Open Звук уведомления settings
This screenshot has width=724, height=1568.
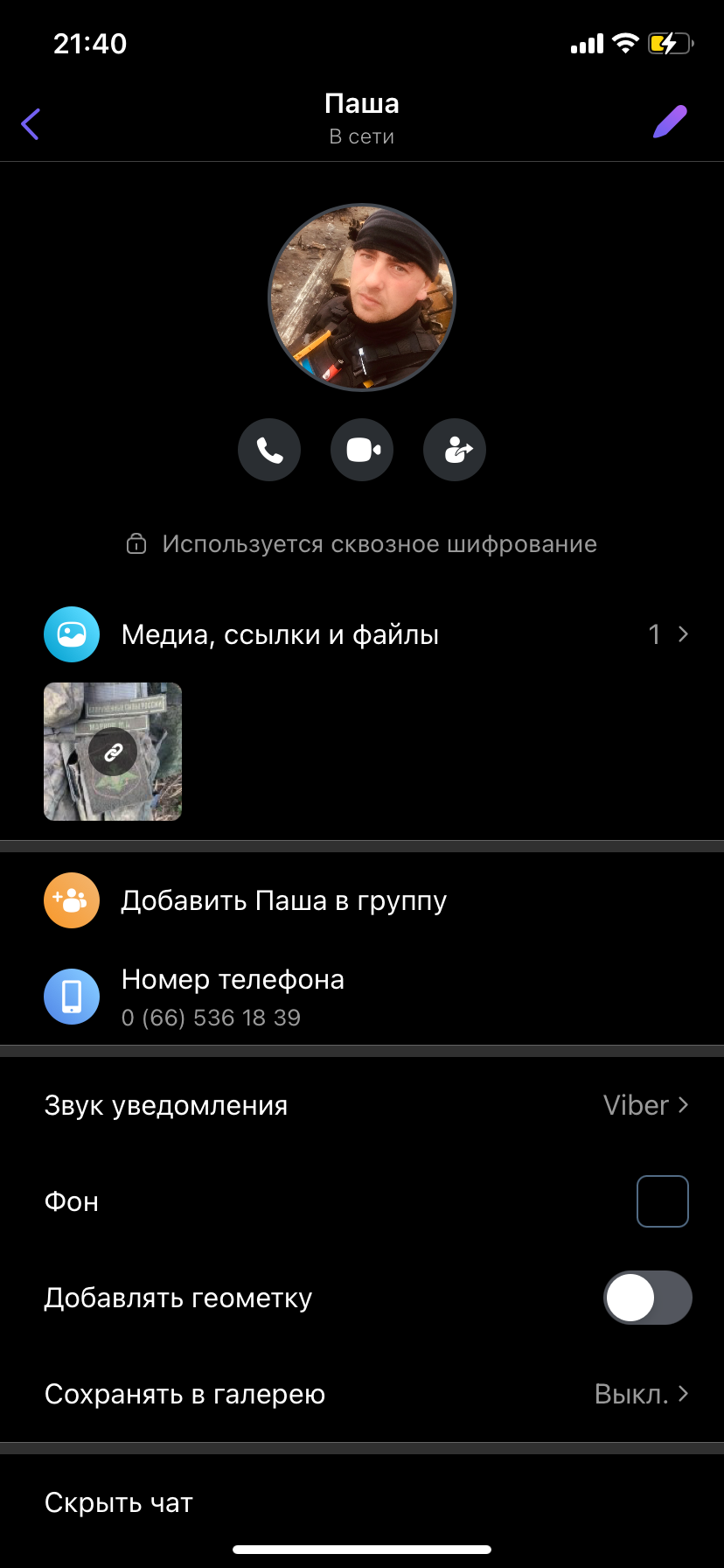pos(362,1105)
